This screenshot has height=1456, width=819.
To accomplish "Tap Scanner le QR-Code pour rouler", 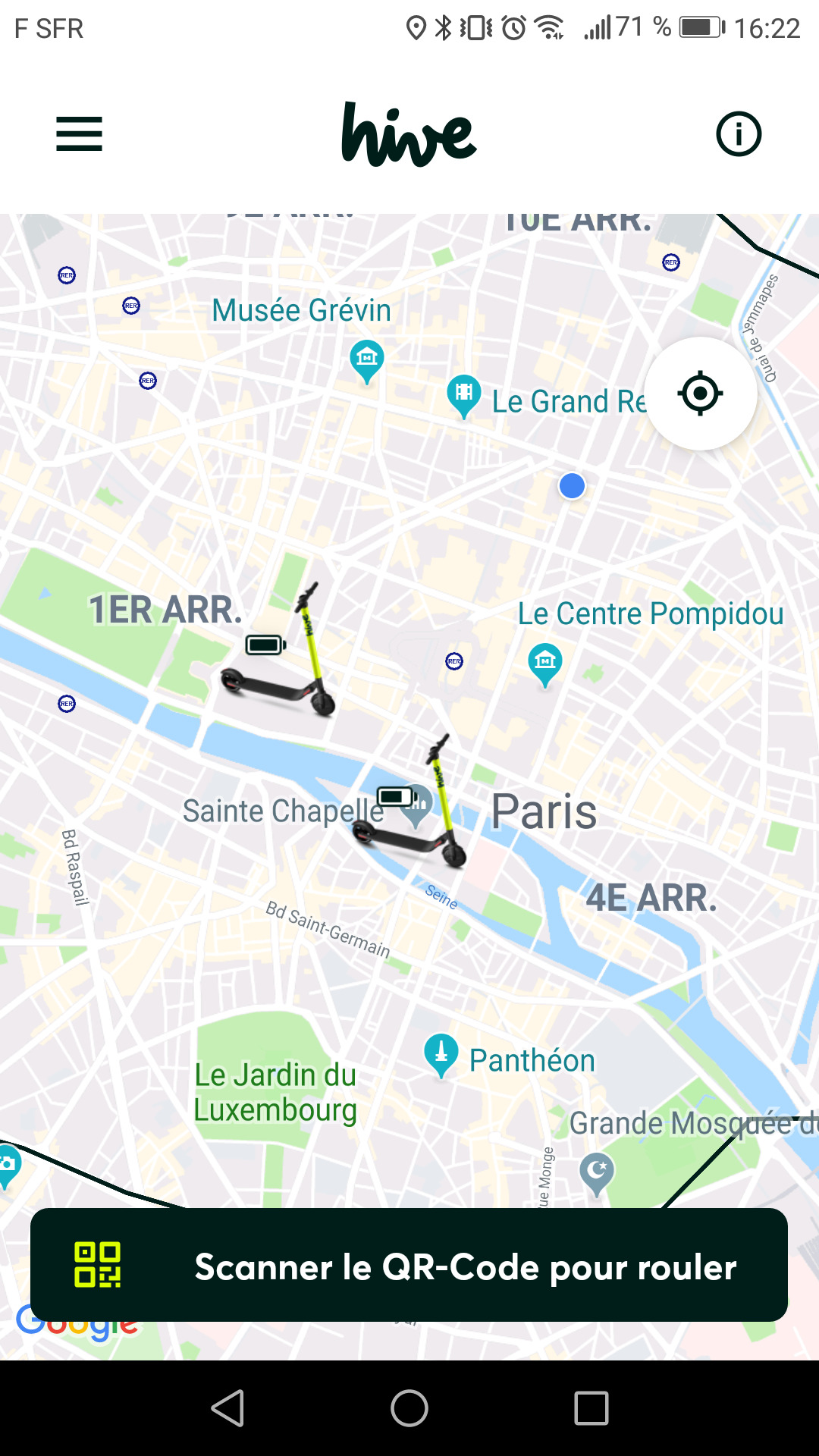I will pyautogui.click(x=409, y=1265).
